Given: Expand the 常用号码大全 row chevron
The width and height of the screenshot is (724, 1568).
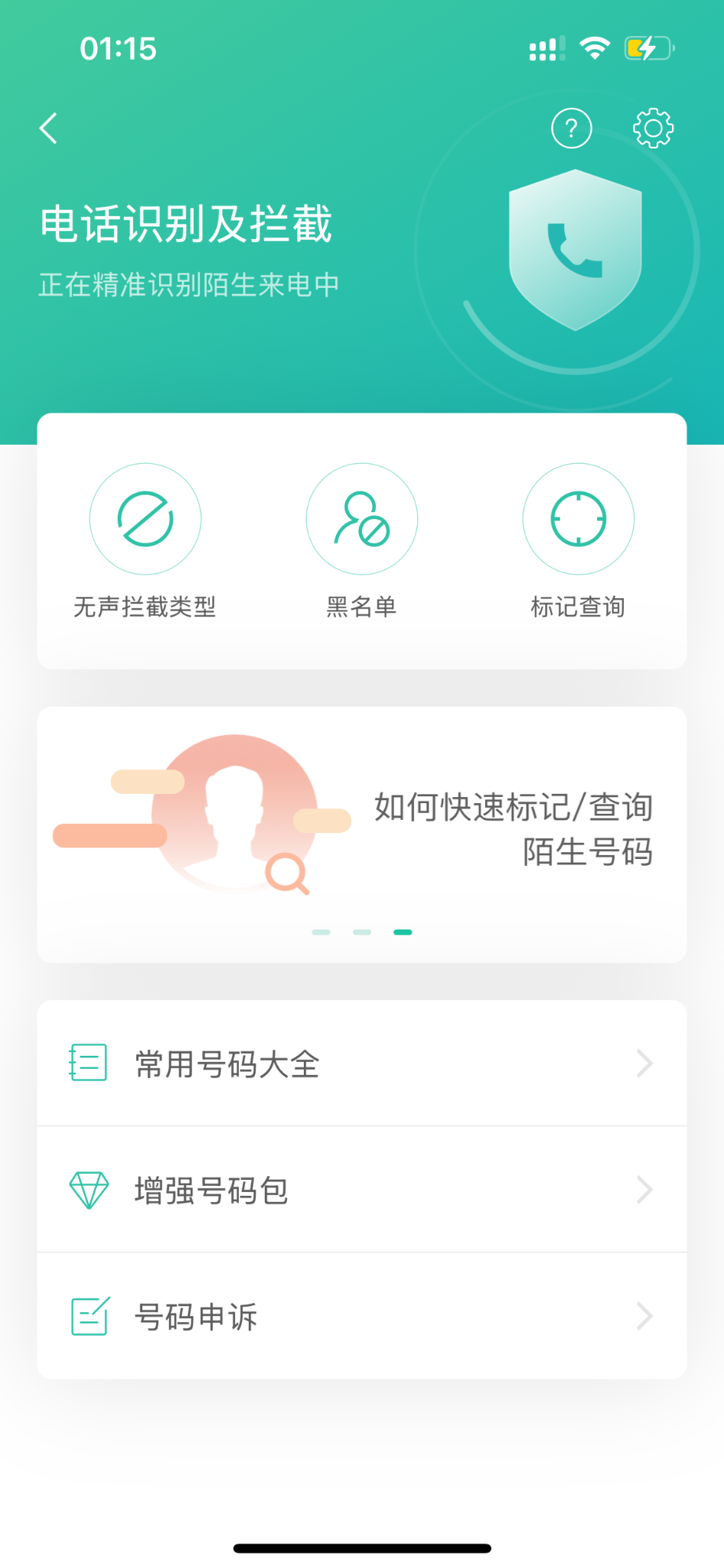Looking at the screenshot, I should click(643, 1062).
